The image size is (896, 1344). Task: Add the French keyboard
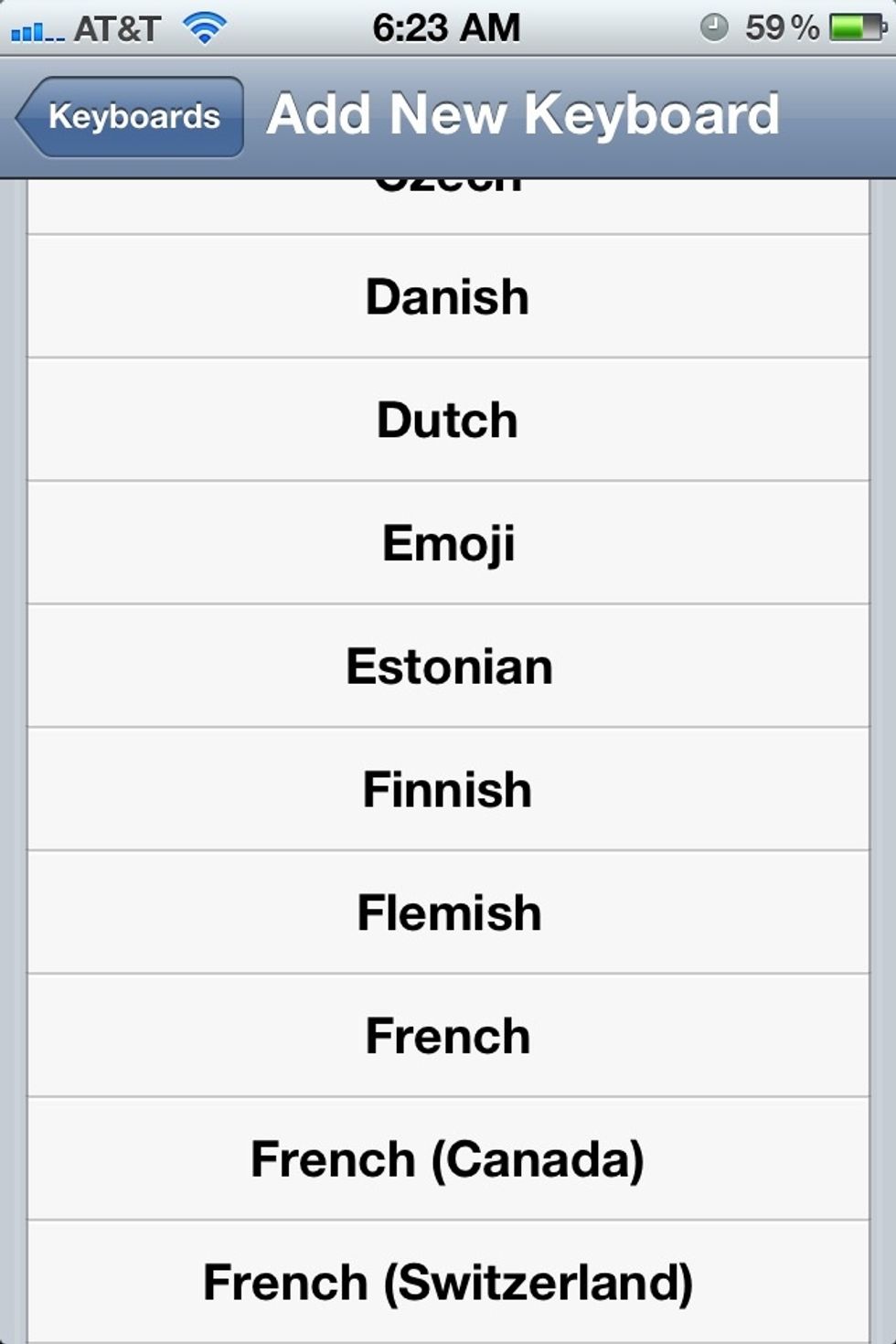click(x=447, y=1036)
